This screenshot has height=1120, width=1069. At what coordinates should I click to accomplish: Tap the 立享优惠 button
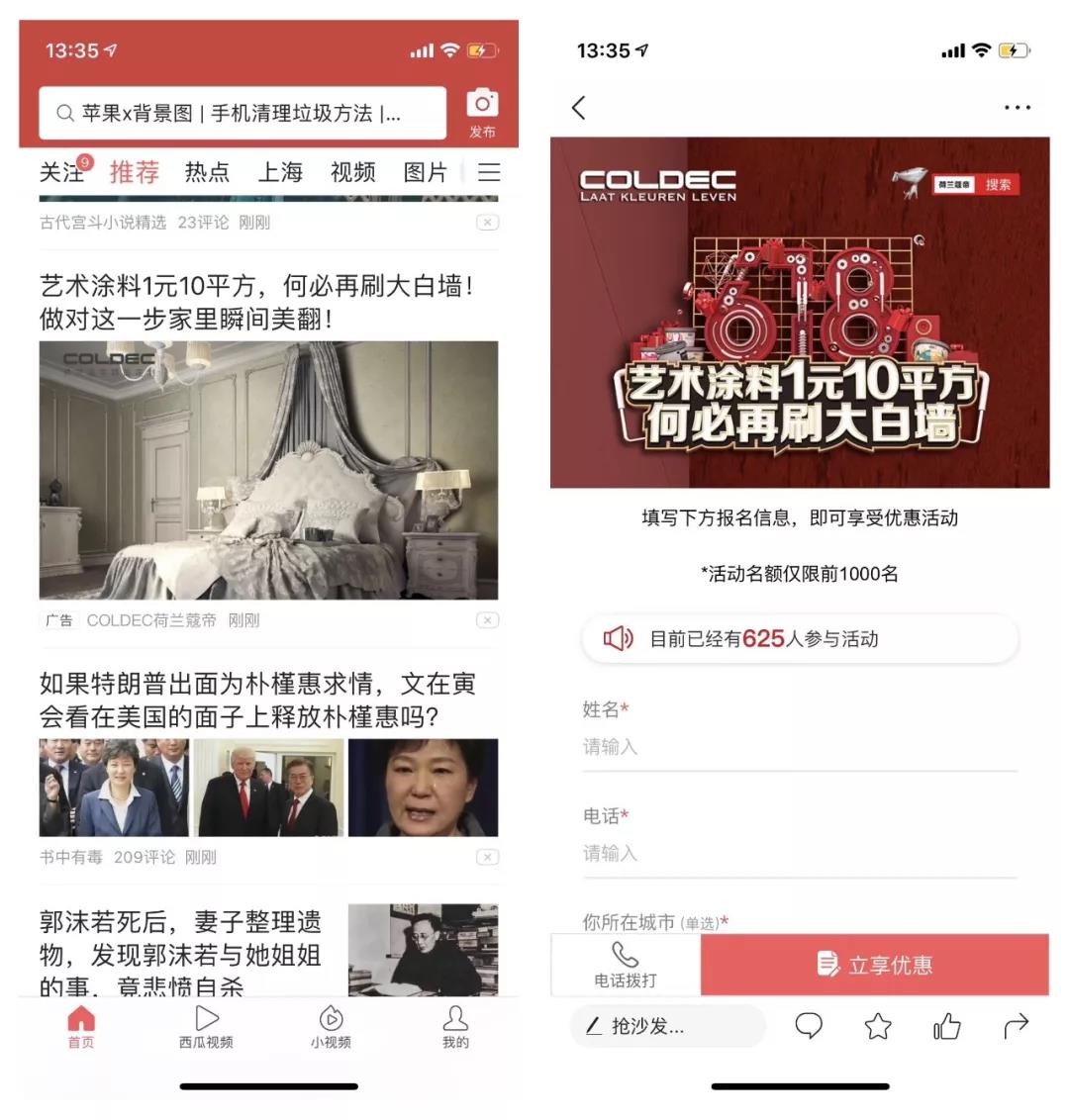[874, 965]
